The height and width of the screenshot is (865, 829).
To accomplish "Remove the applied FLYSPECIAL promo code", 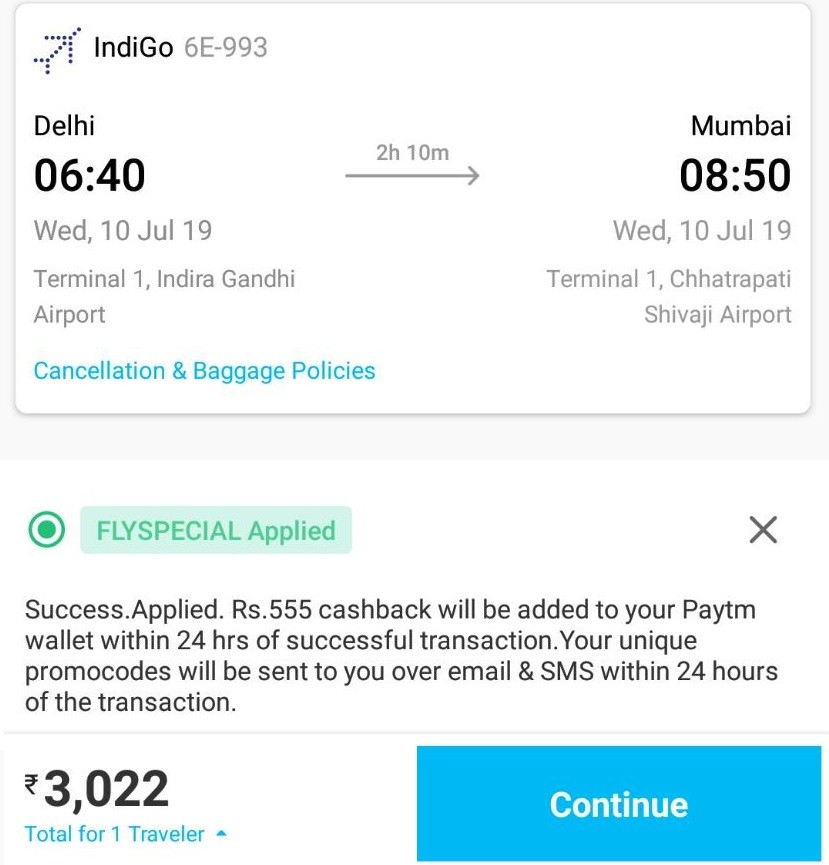I will point(763,530).
